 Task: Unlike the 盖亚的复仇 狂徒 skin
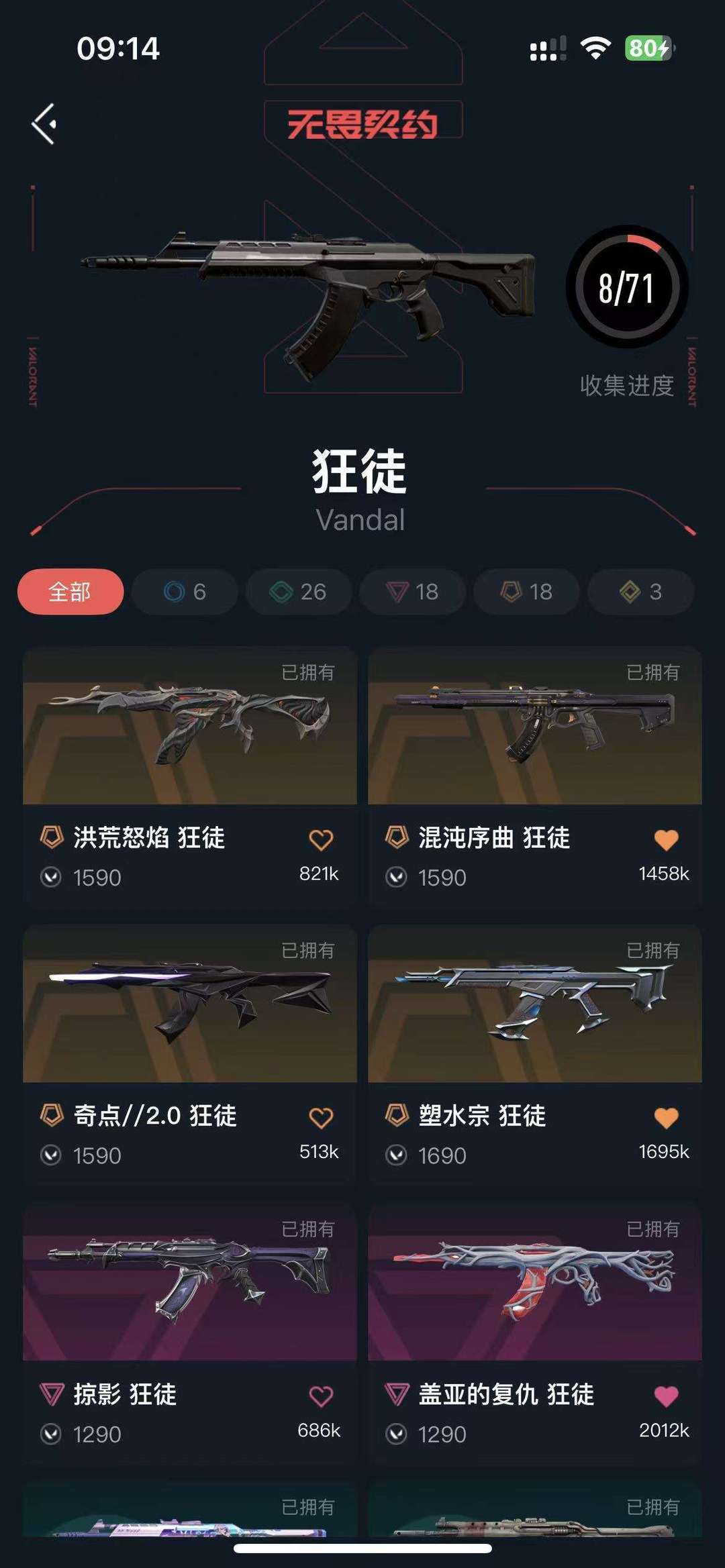tap(666, 1396)
